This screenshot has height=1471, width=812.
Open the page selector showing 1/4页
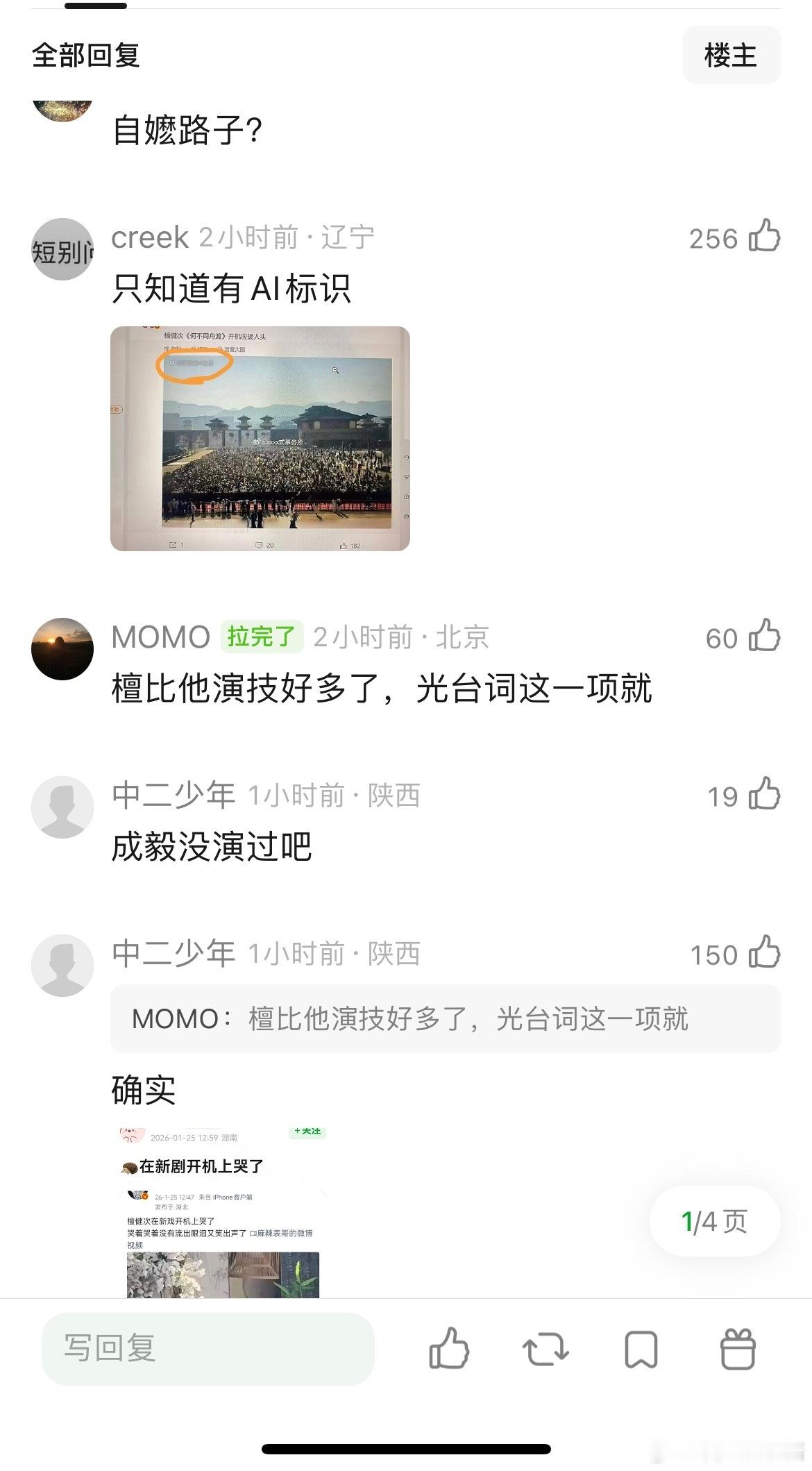pyautogui.click(x=715, y=1219)
